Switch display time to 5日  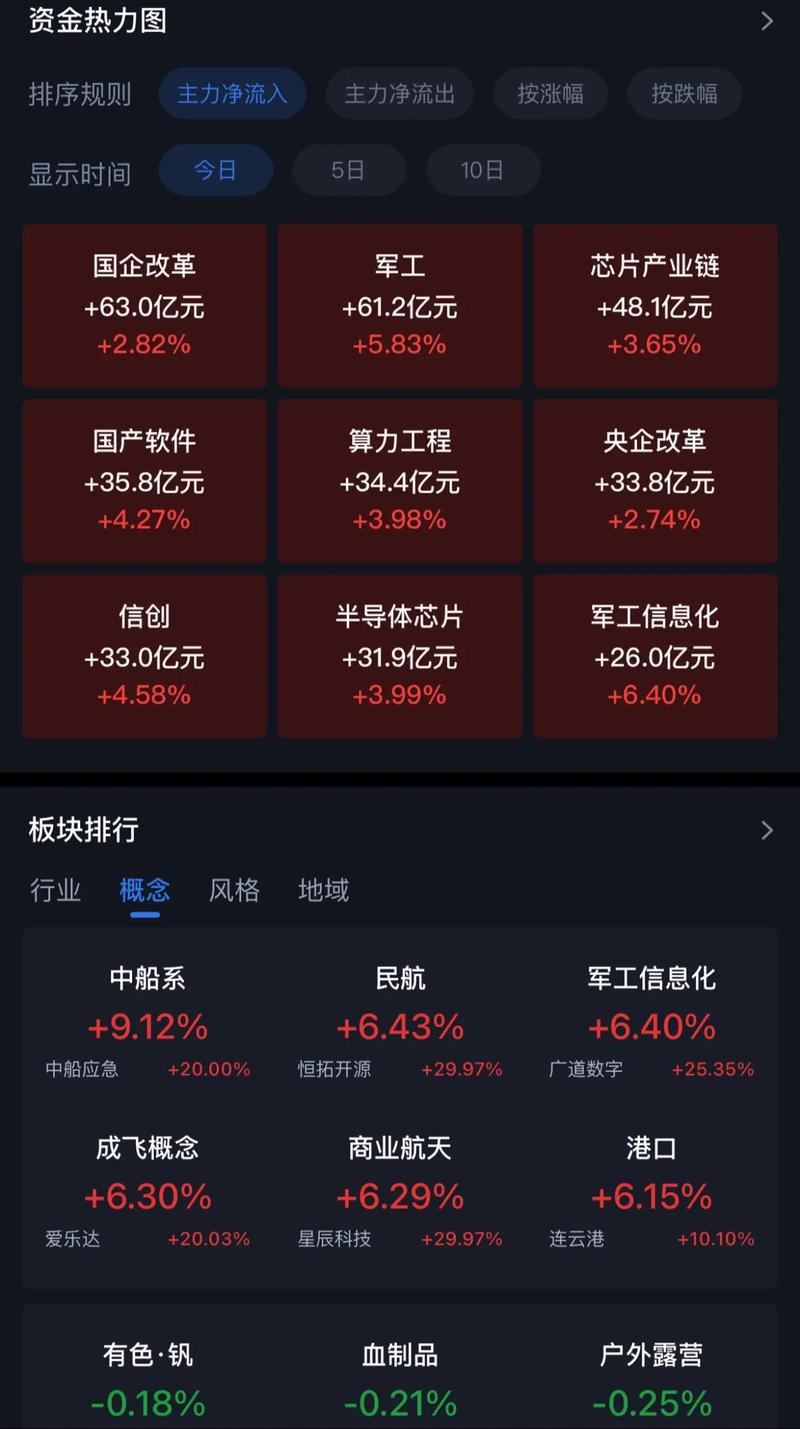click(x=349, y=170)
